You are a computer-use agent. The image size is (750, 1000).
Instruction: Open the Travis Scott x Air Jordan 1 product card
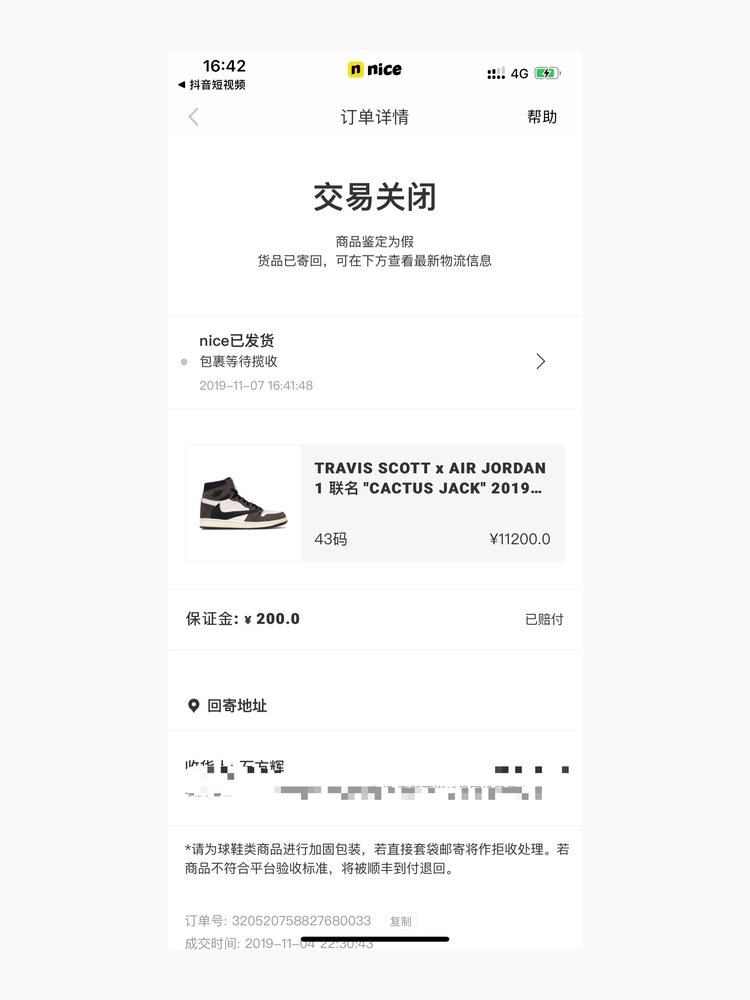point(375,503)
